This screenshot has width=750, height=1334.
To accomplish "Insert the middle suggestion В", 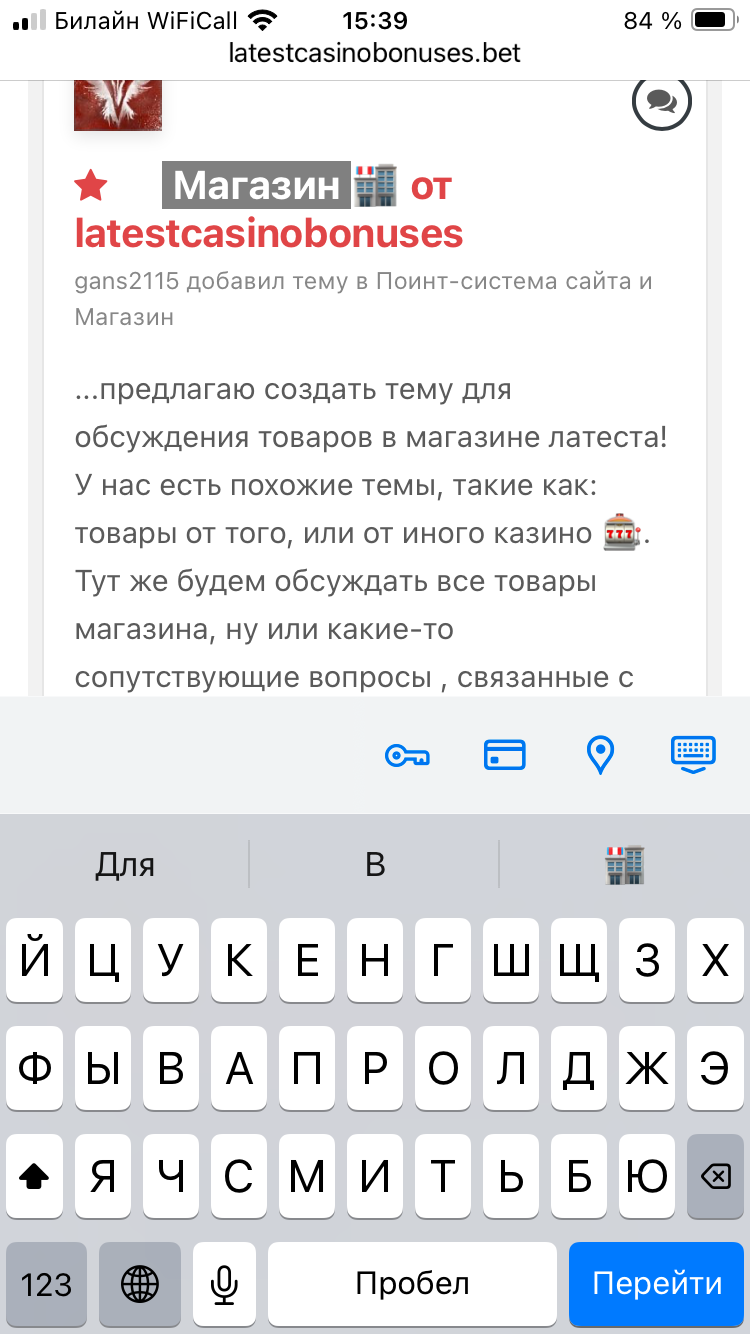I will (x=375, y=864).
